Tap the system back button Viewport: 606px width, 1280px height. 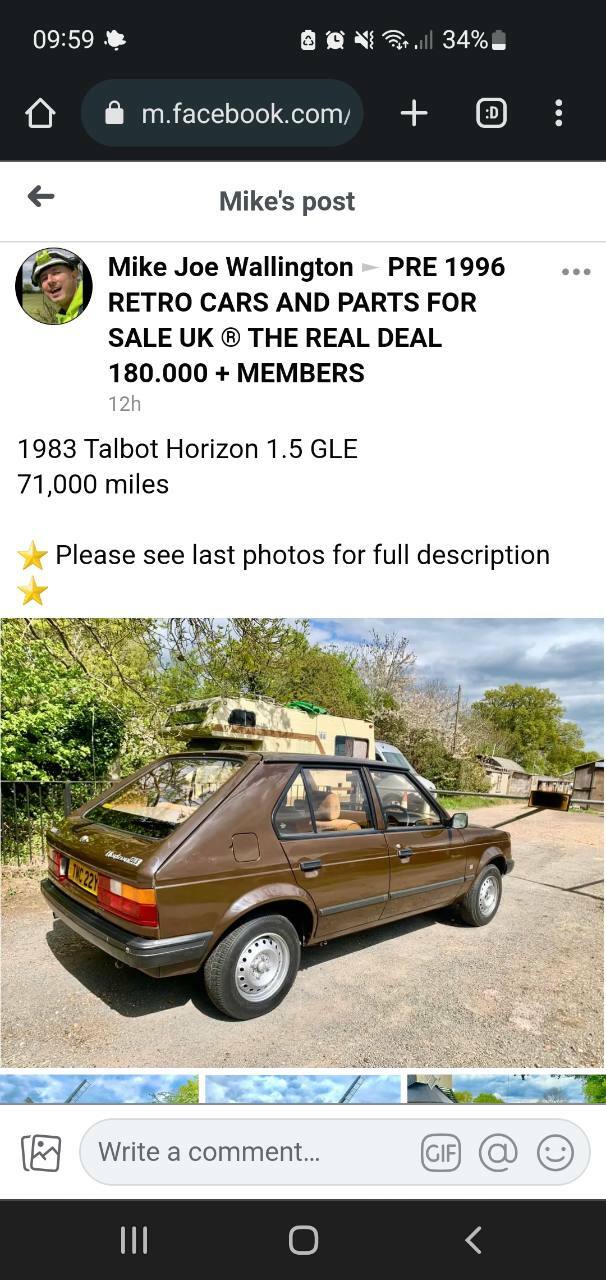click(x=473, y=1240)
